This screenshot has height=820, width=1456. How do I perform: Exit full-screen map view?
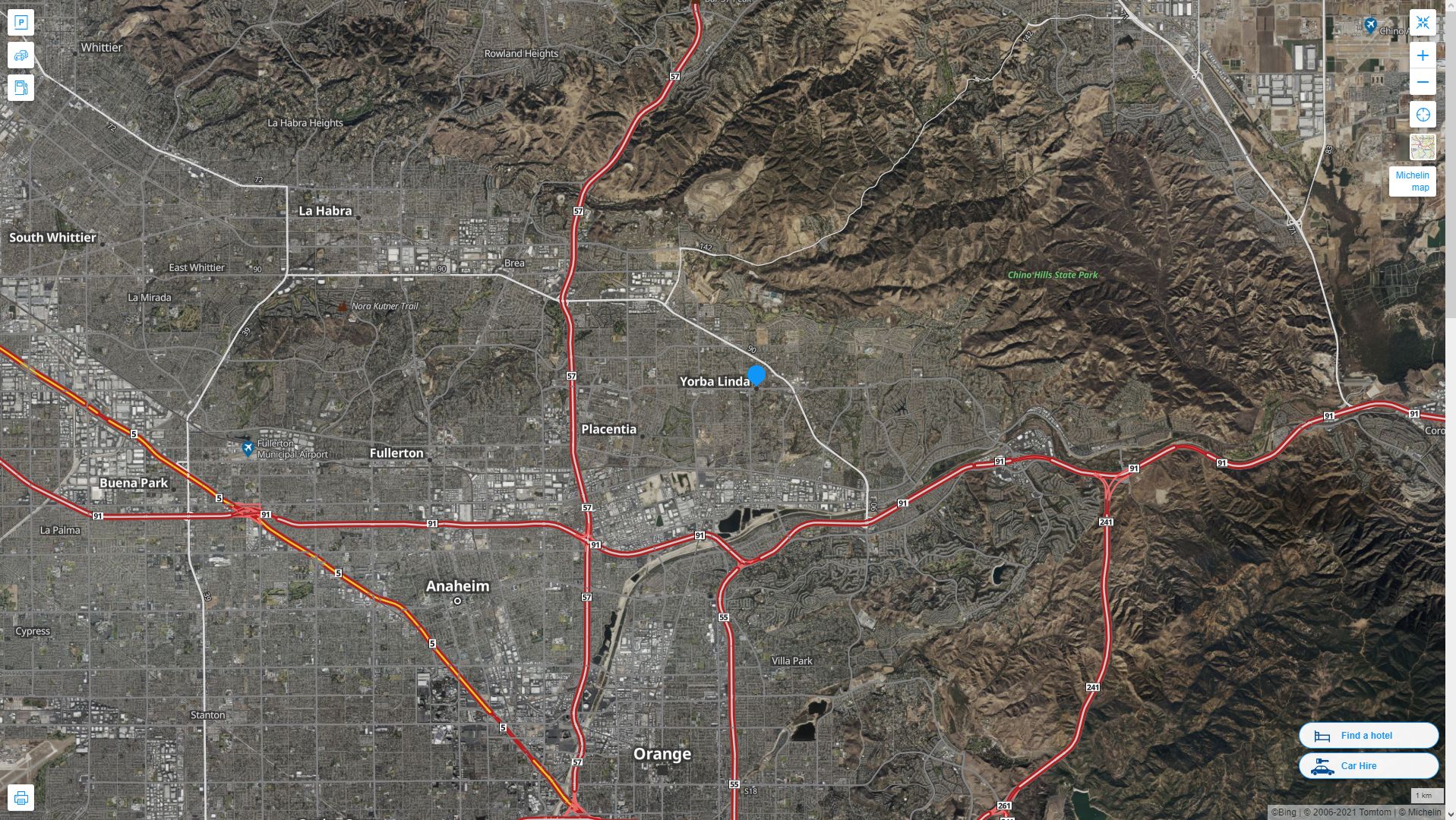pyautogui.click(x=1423, y=23)
